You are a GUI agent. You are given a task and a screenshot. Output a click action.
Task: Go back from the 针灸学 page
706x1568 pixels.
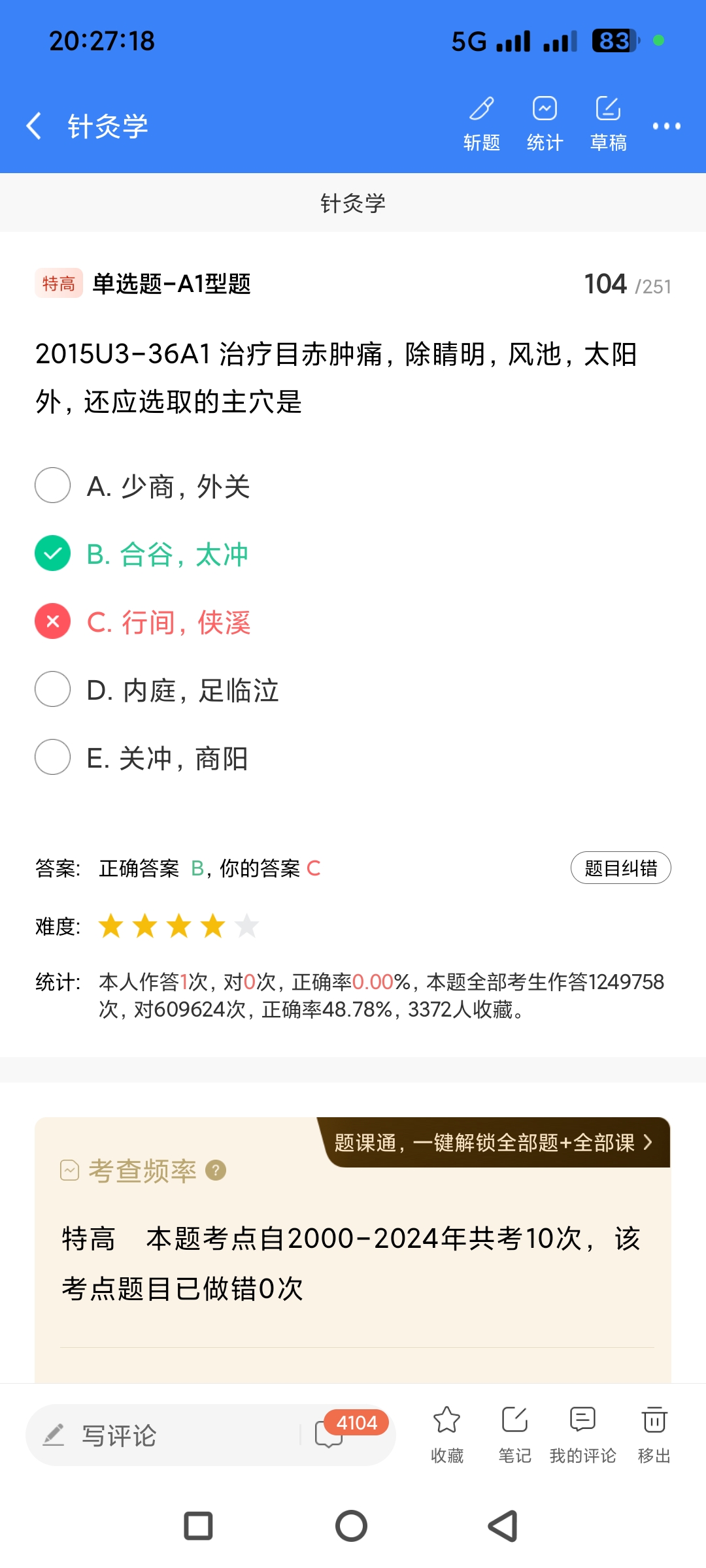click(x=34, y=125)
